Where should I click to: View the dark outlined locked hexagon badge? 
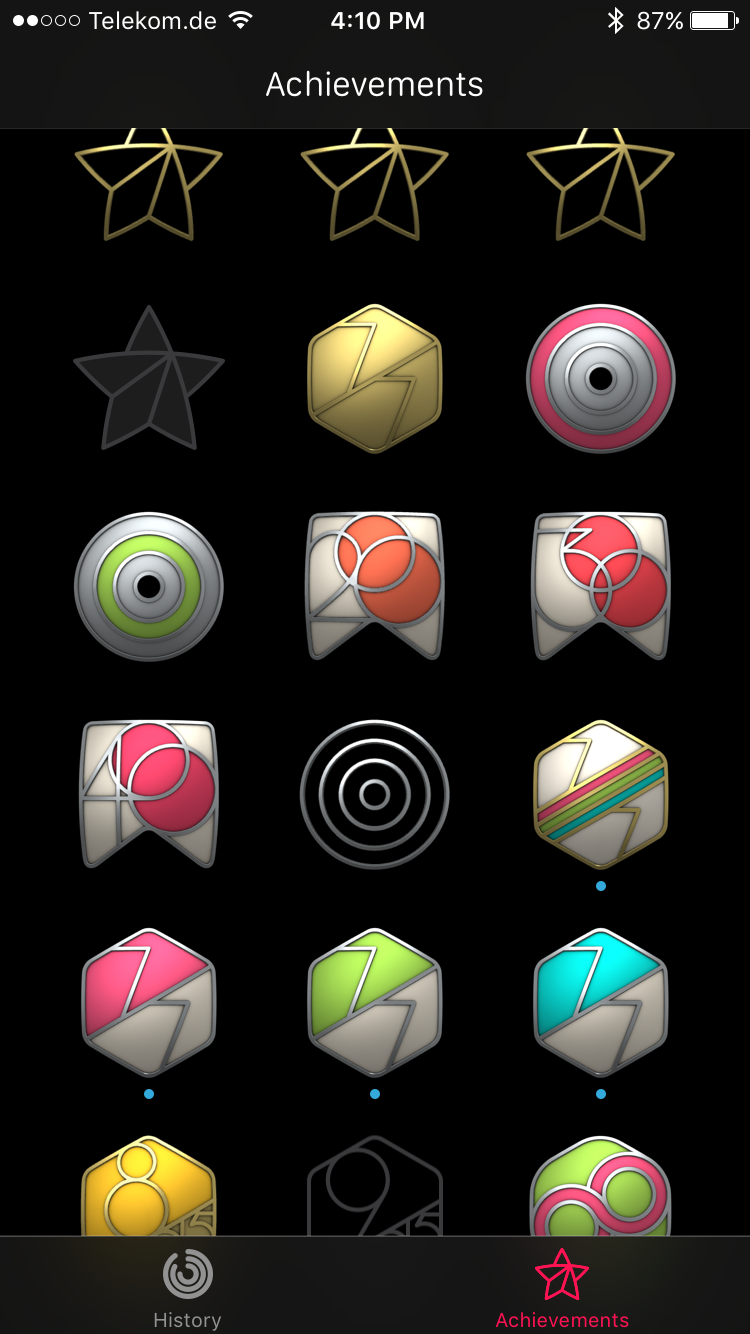click(x=374, y=1188)
